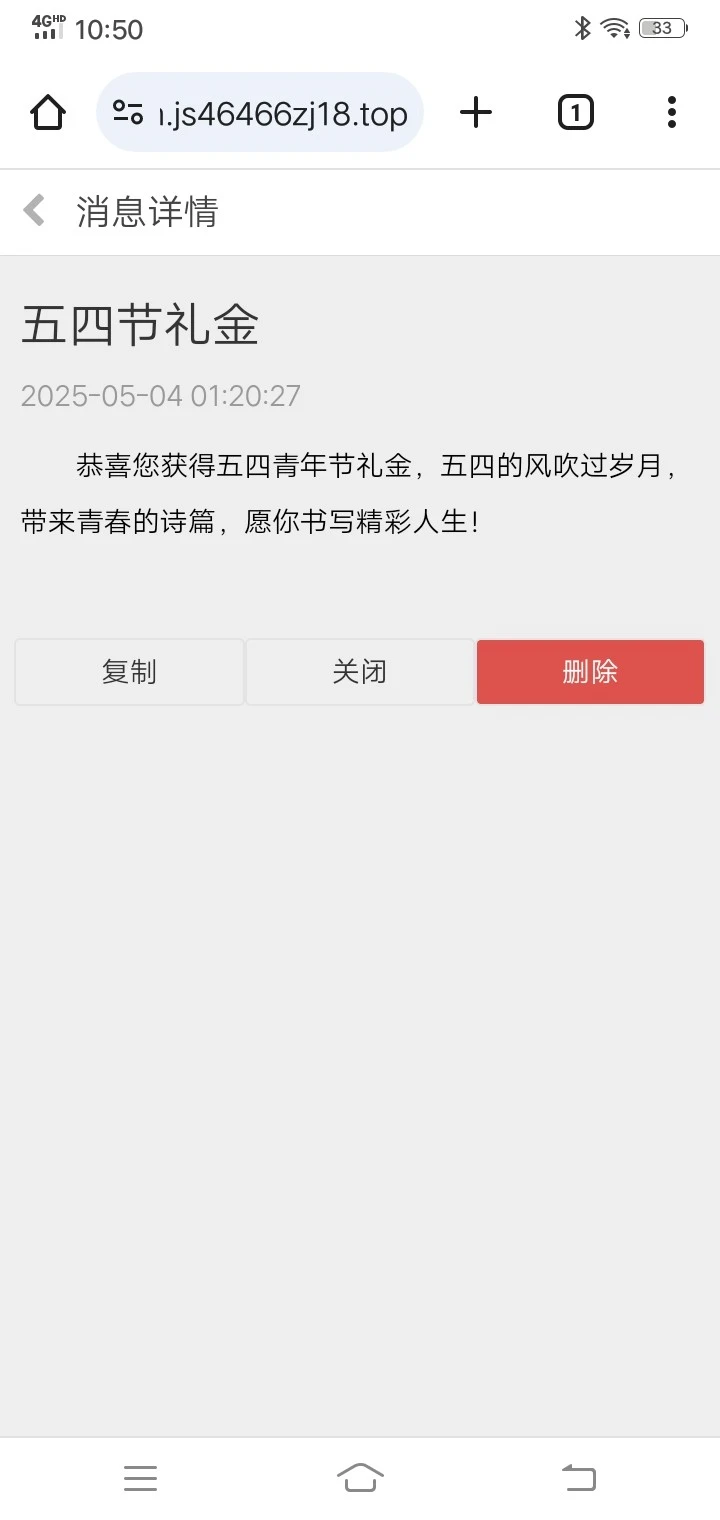Screen dimensions: 720x1520
Task: Tap the recent apps icon in navigation bar
Action: tap(141, 1477)
